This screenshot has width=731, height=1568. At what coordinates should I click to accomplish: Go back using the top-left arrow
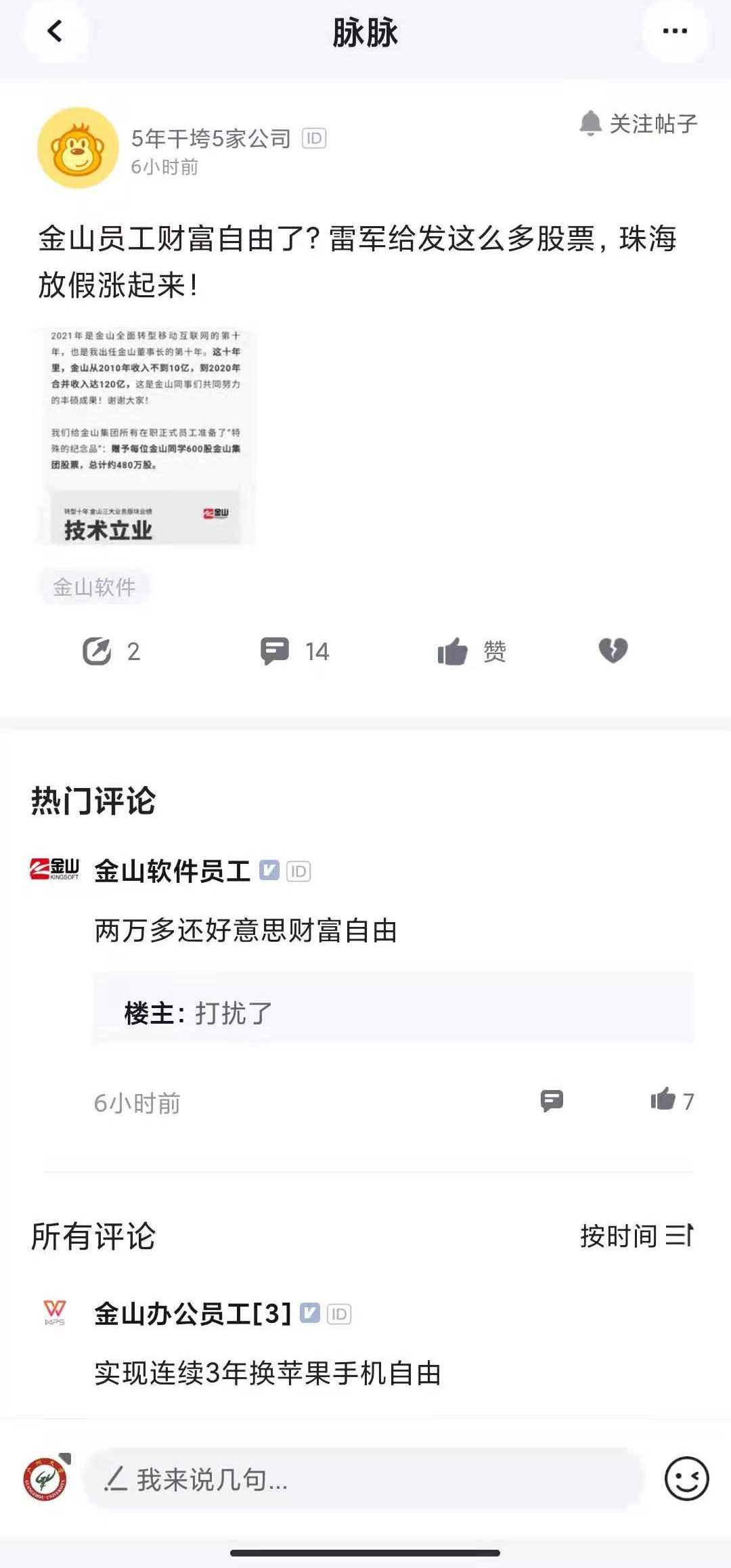pos(55,31)
